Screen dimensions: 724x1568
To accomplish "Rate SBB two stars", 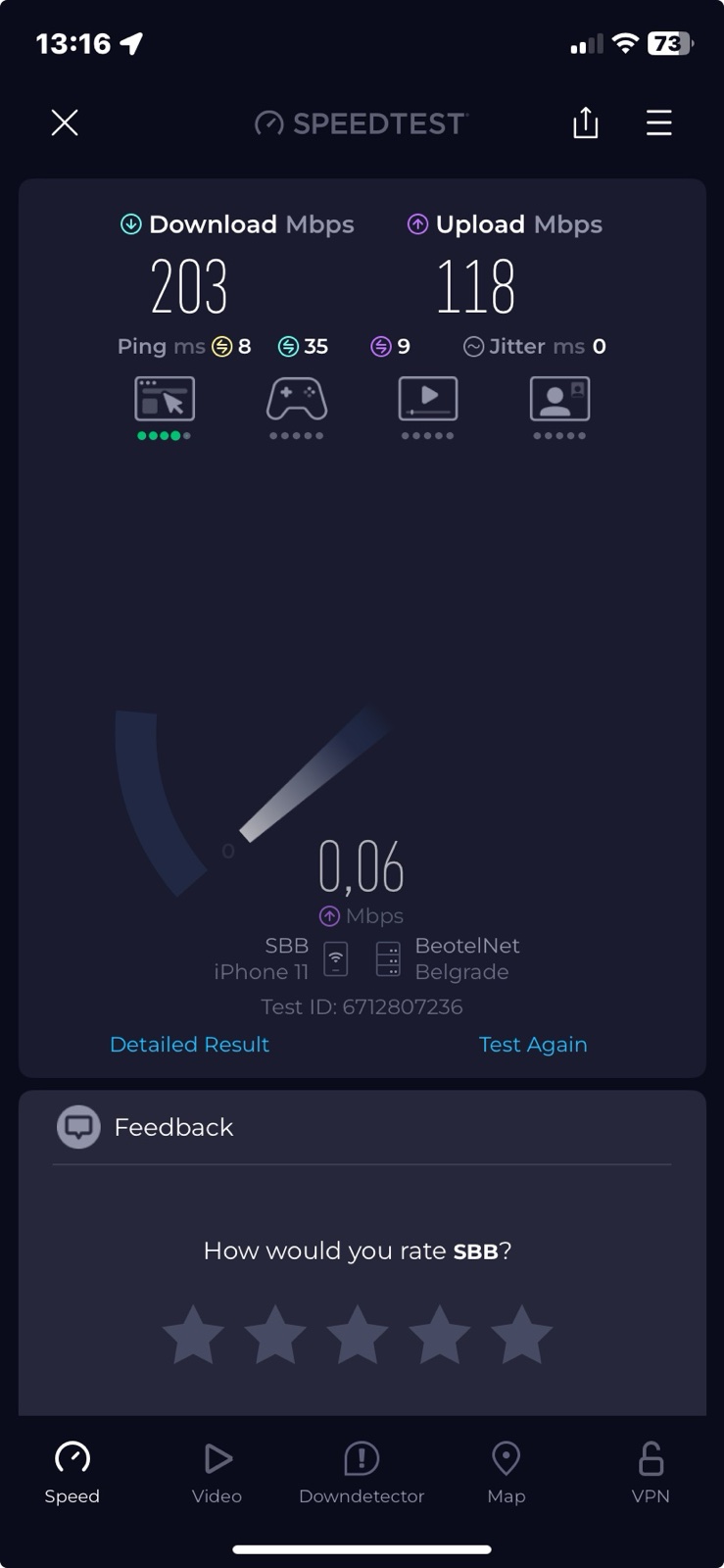I will pos(275,1335).
